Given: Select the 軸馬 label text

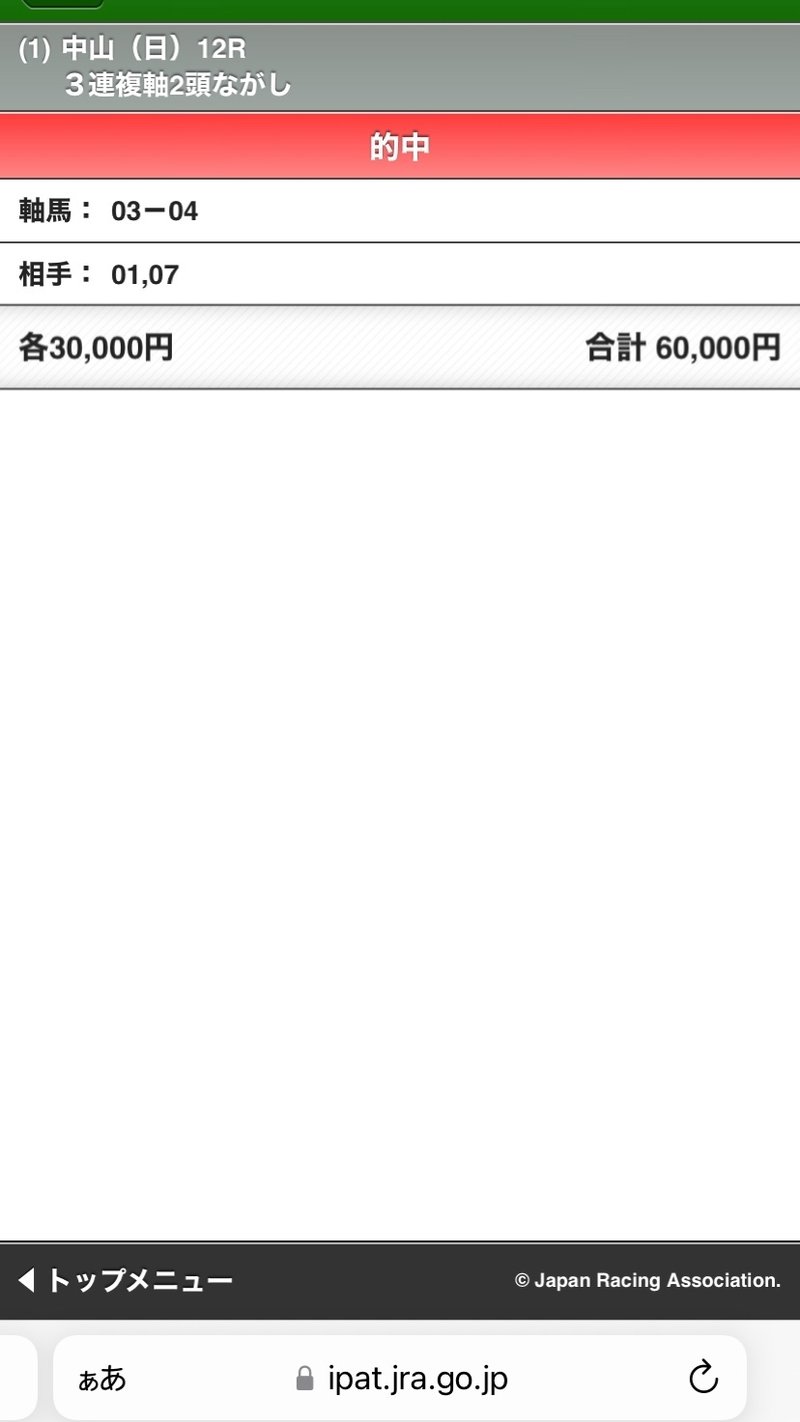Looking at the screenshot, I should pos(45,211).
